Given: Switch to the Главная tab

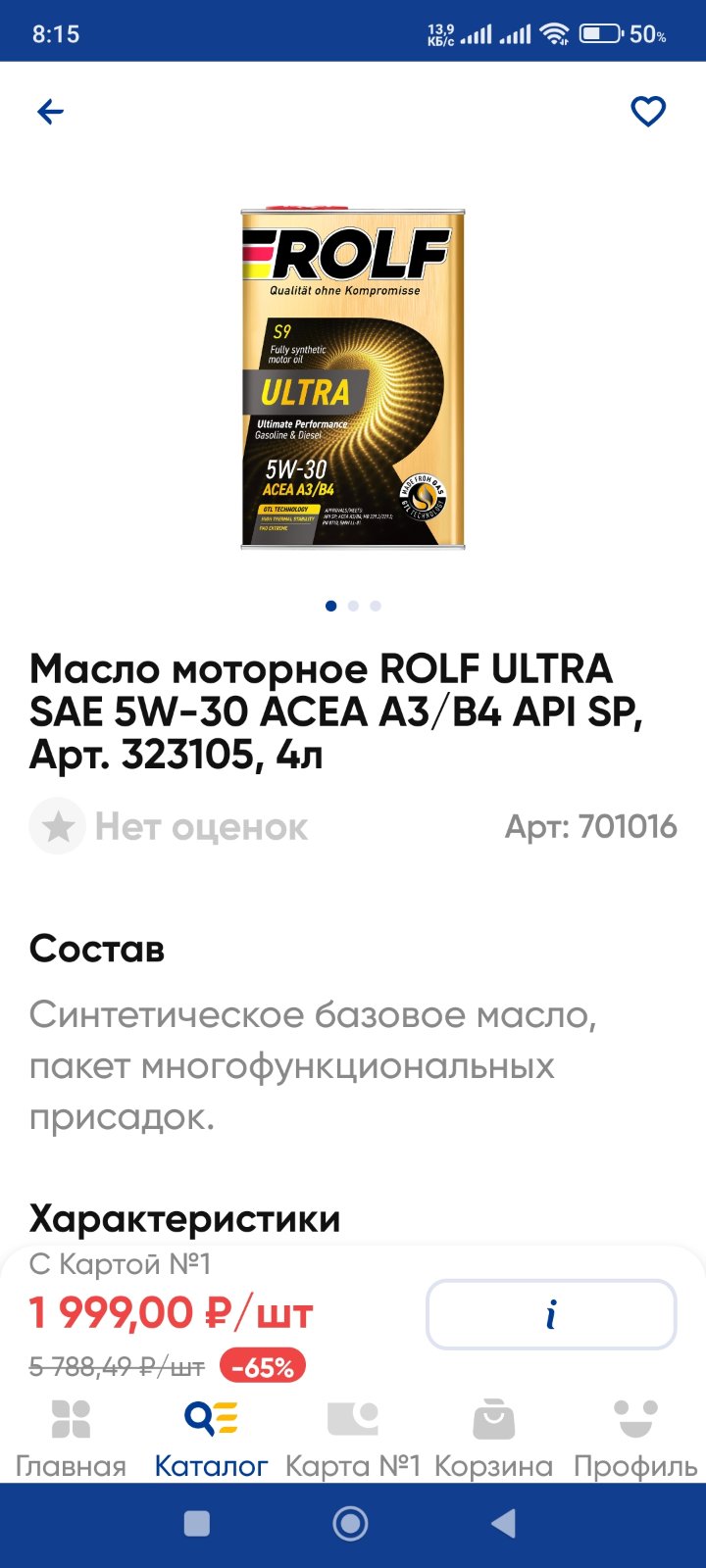Looking at the screenshot, I should pos(71,1439).
